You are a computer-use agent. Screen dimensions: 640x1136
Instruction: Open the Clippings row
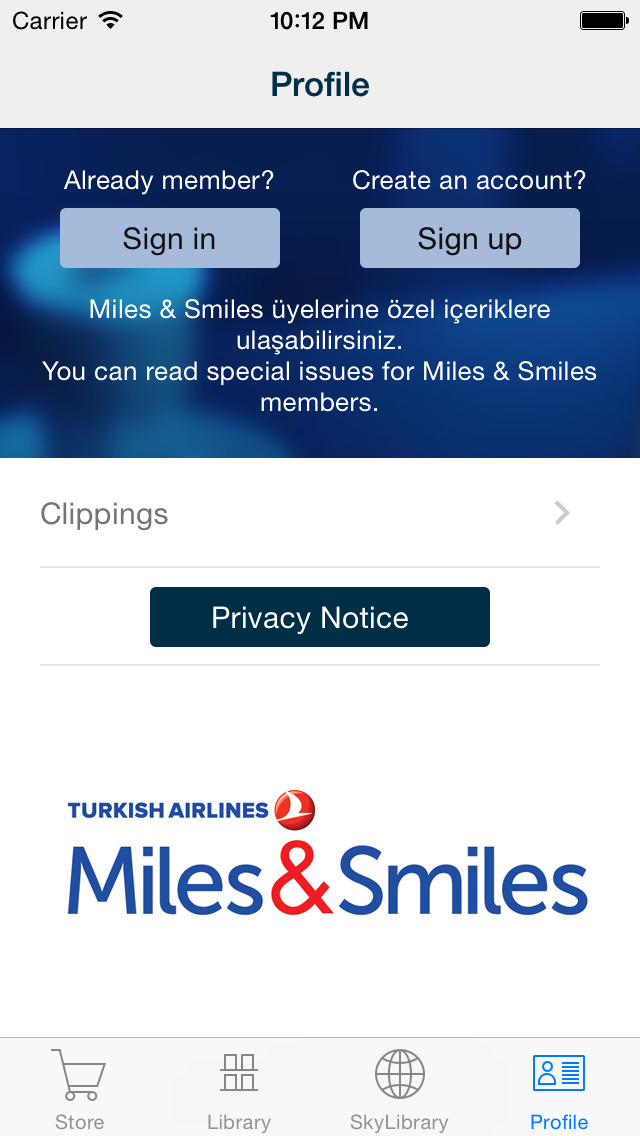[x=320, y=514]
